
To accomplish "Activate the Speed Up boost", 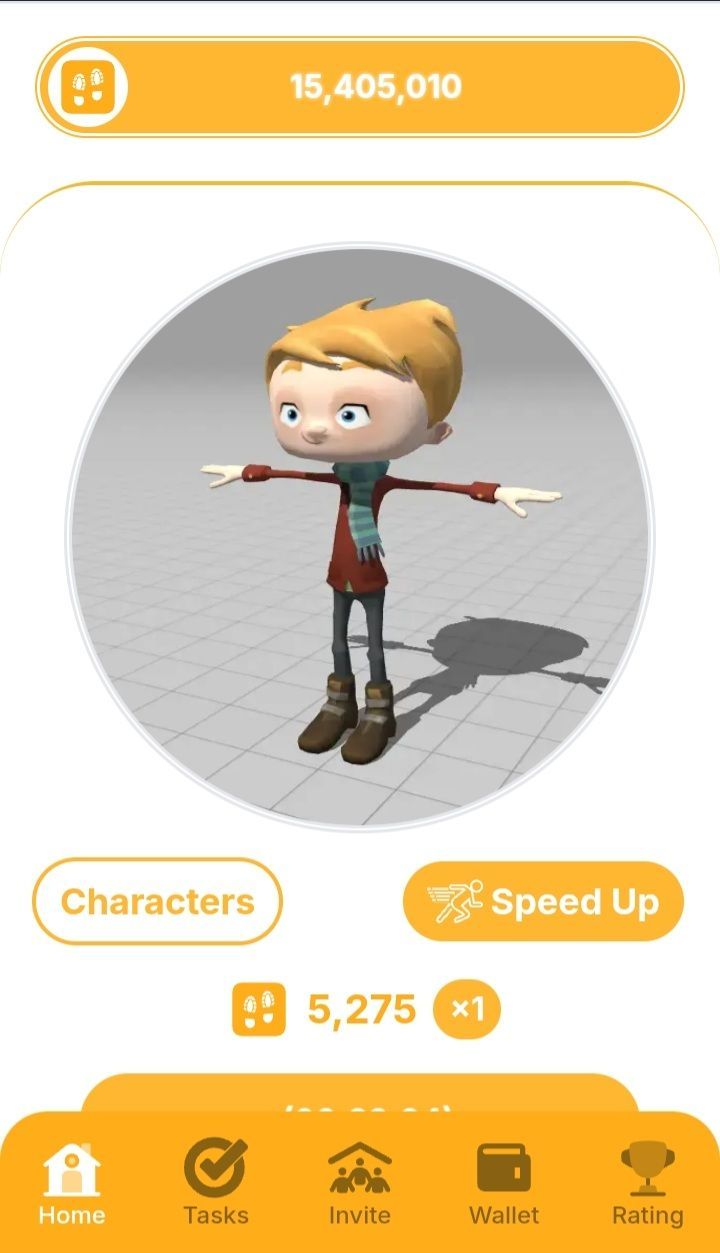I will pos(544,900).
